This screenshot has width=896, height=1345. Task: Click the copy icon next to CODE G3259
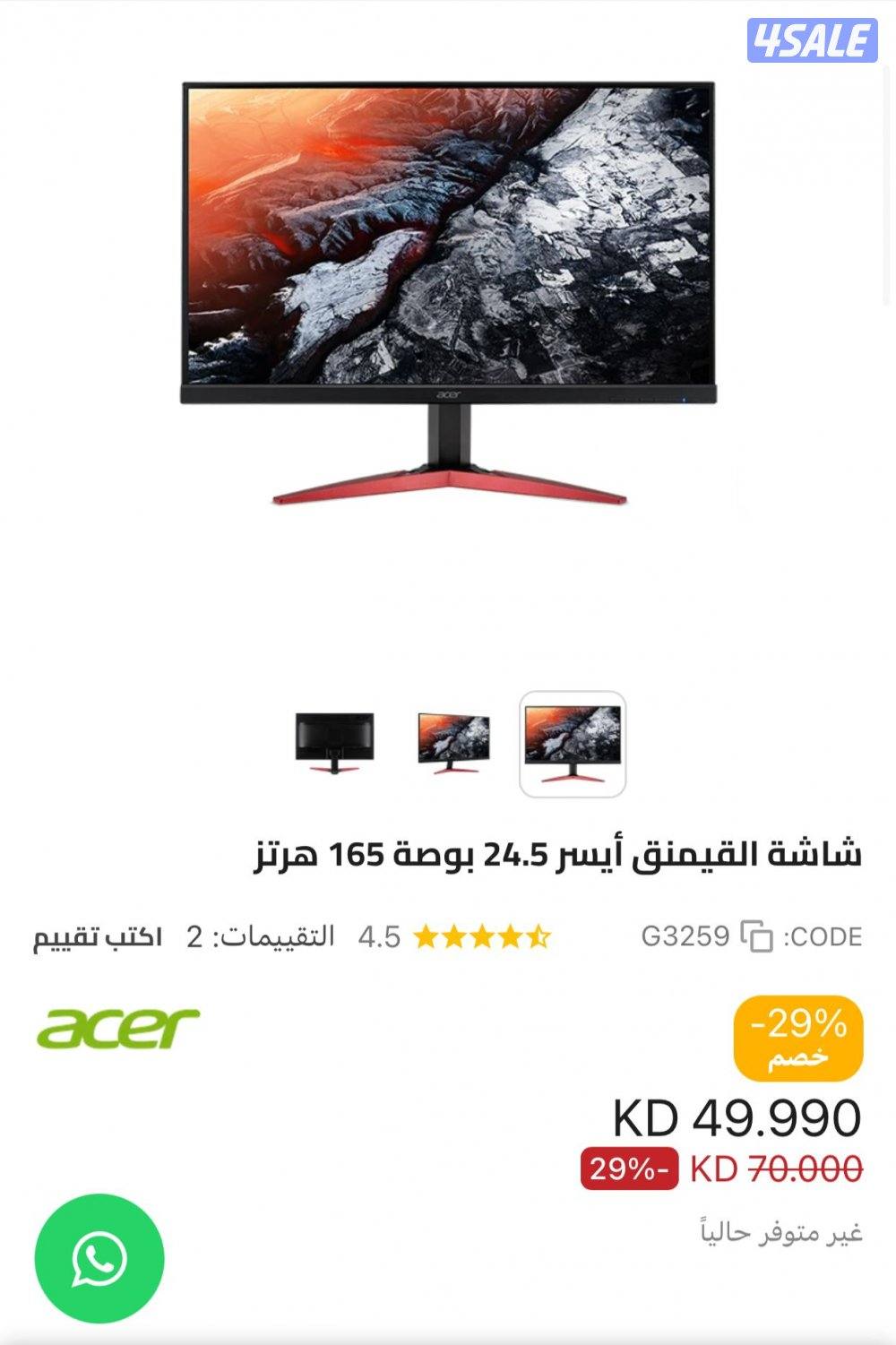(757, 935)
